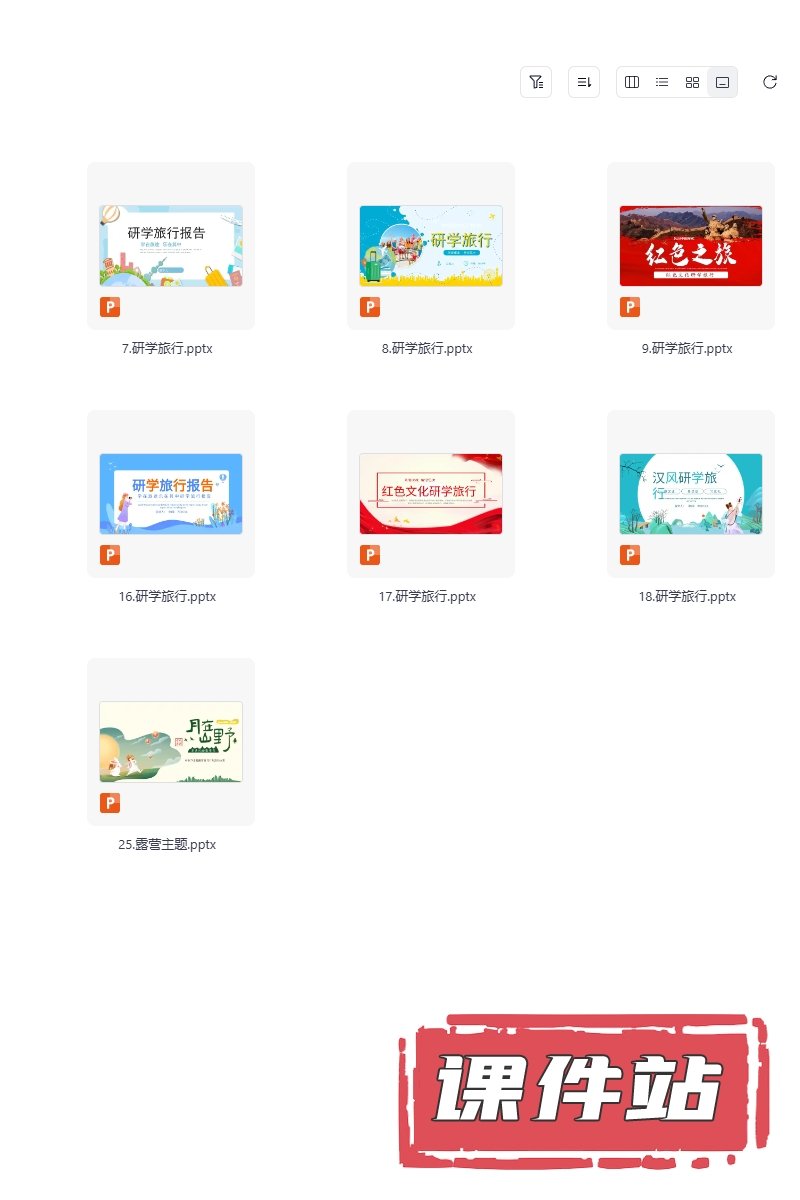This screenshot has width=800, height=1200.
Task: Open the file 8.研学旅行.pptx
Action: click(431, 246)
